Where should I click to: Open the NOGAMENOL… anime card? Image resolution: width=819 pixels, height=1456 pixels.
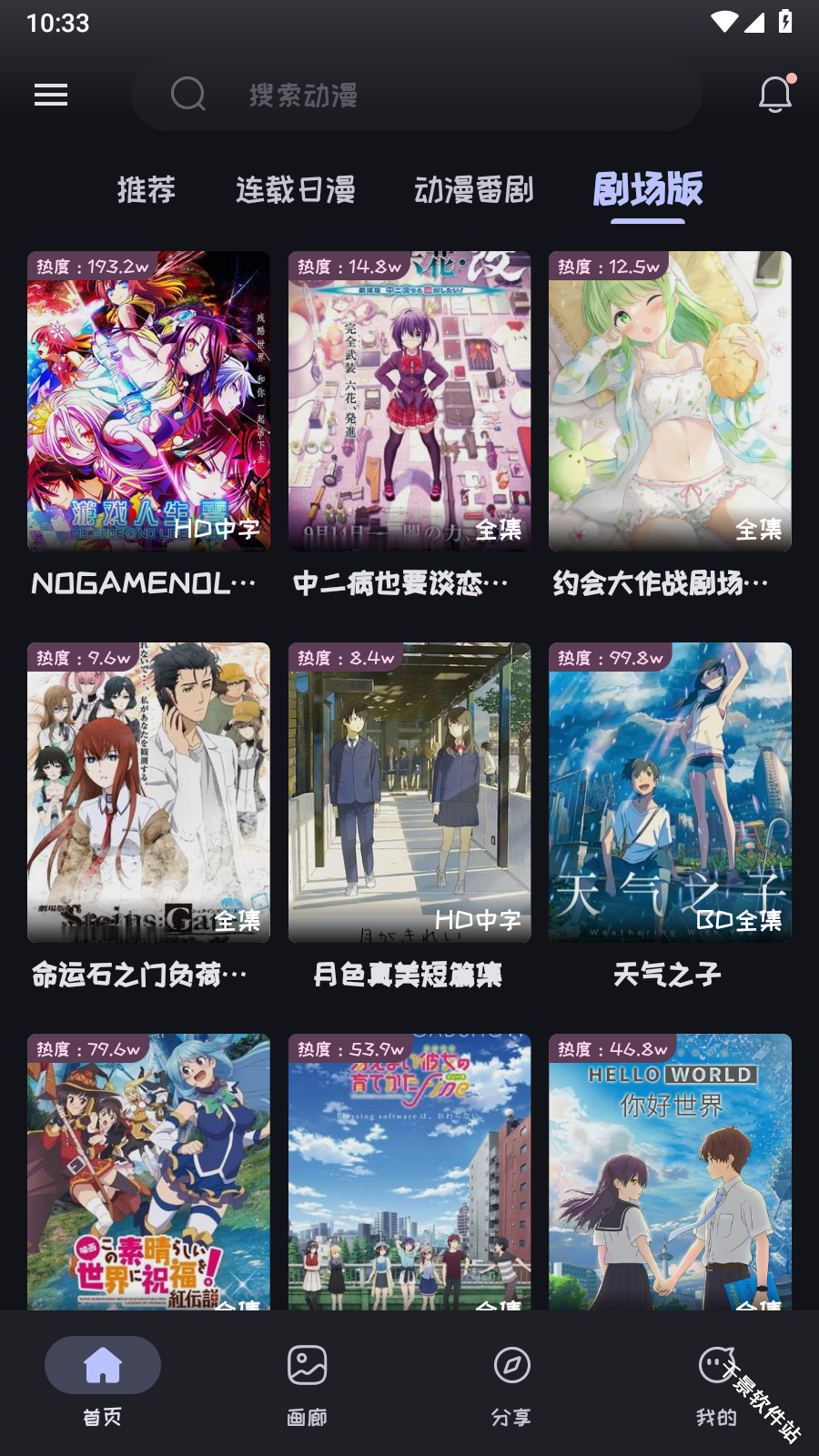(148, 401)
